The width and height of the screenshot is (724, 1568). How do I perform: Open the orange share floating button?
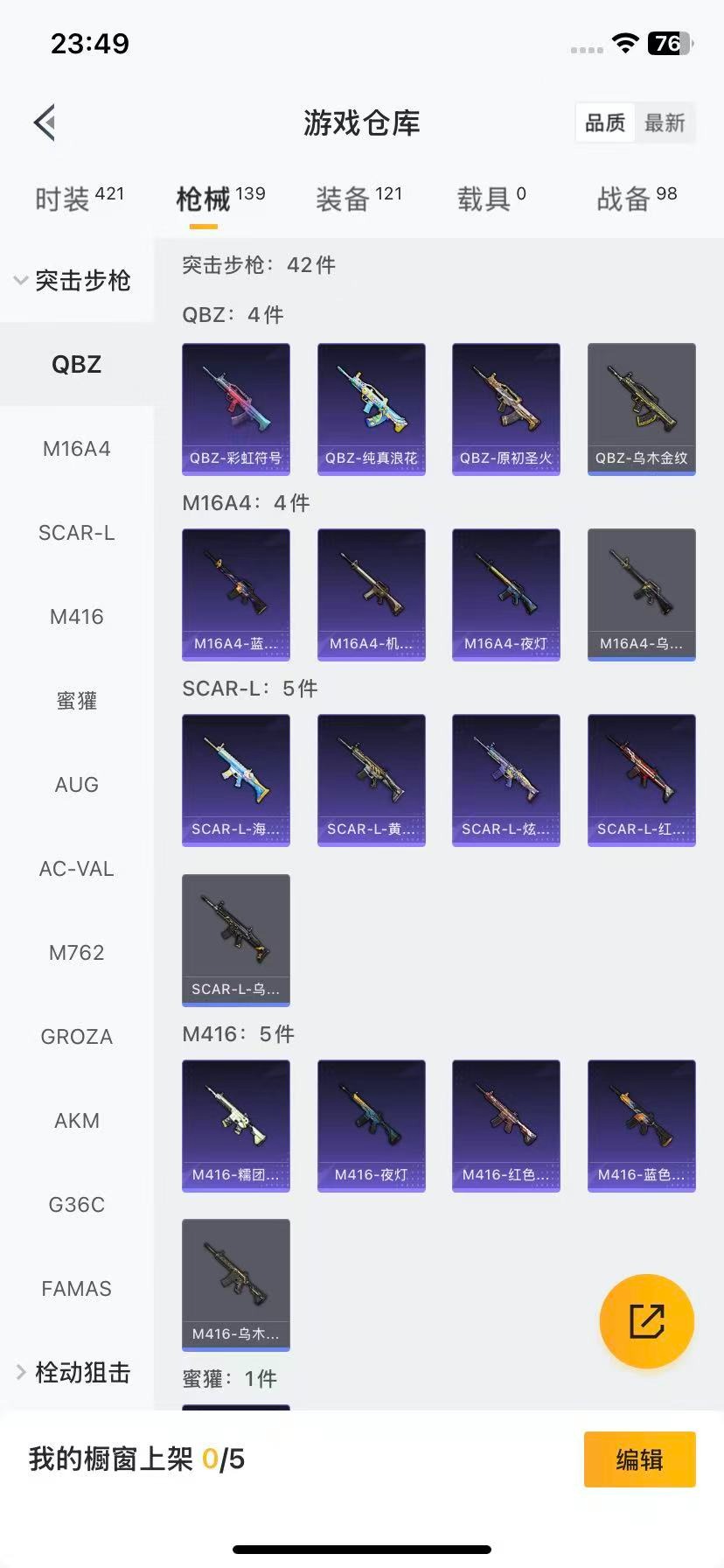click(x=646, y=1321)
